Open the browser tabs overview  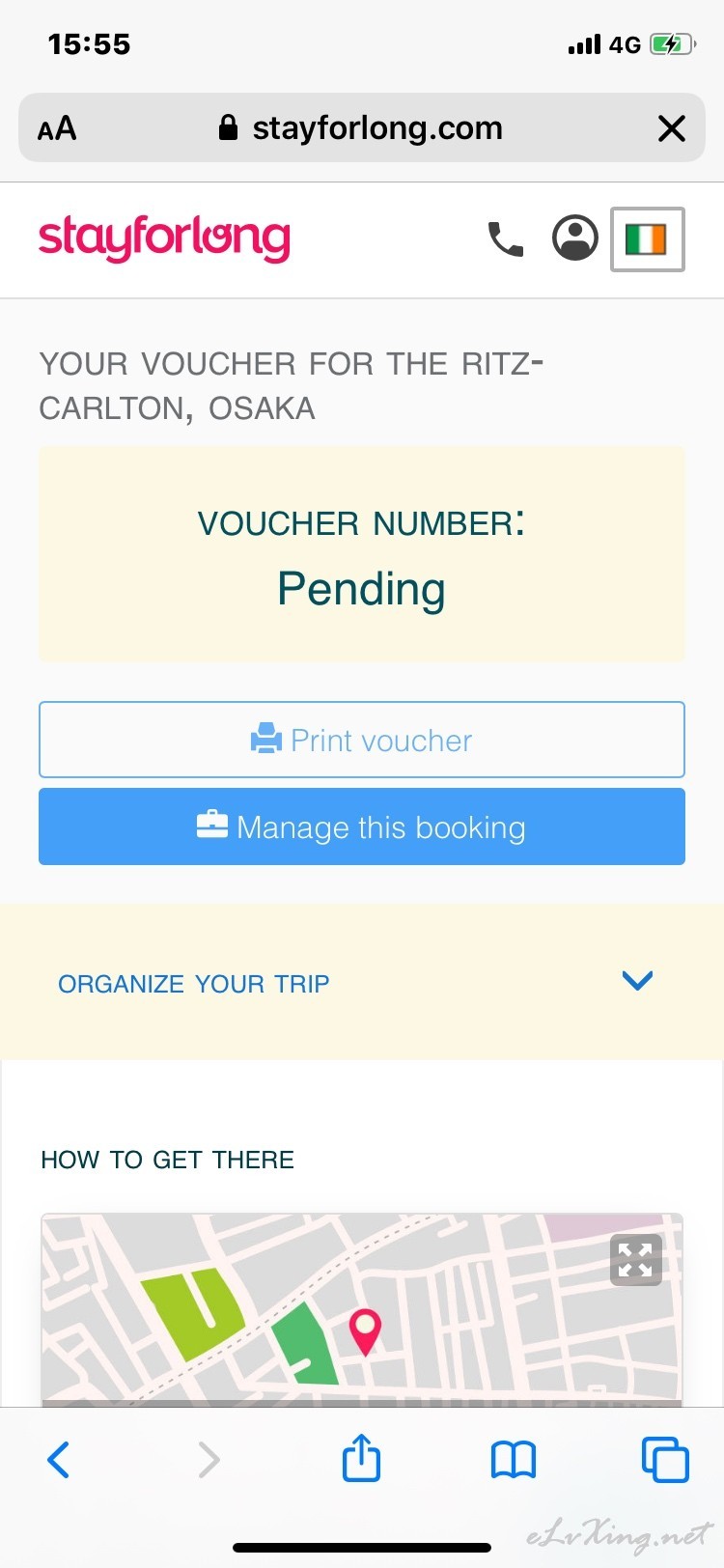coord(665,1459)
